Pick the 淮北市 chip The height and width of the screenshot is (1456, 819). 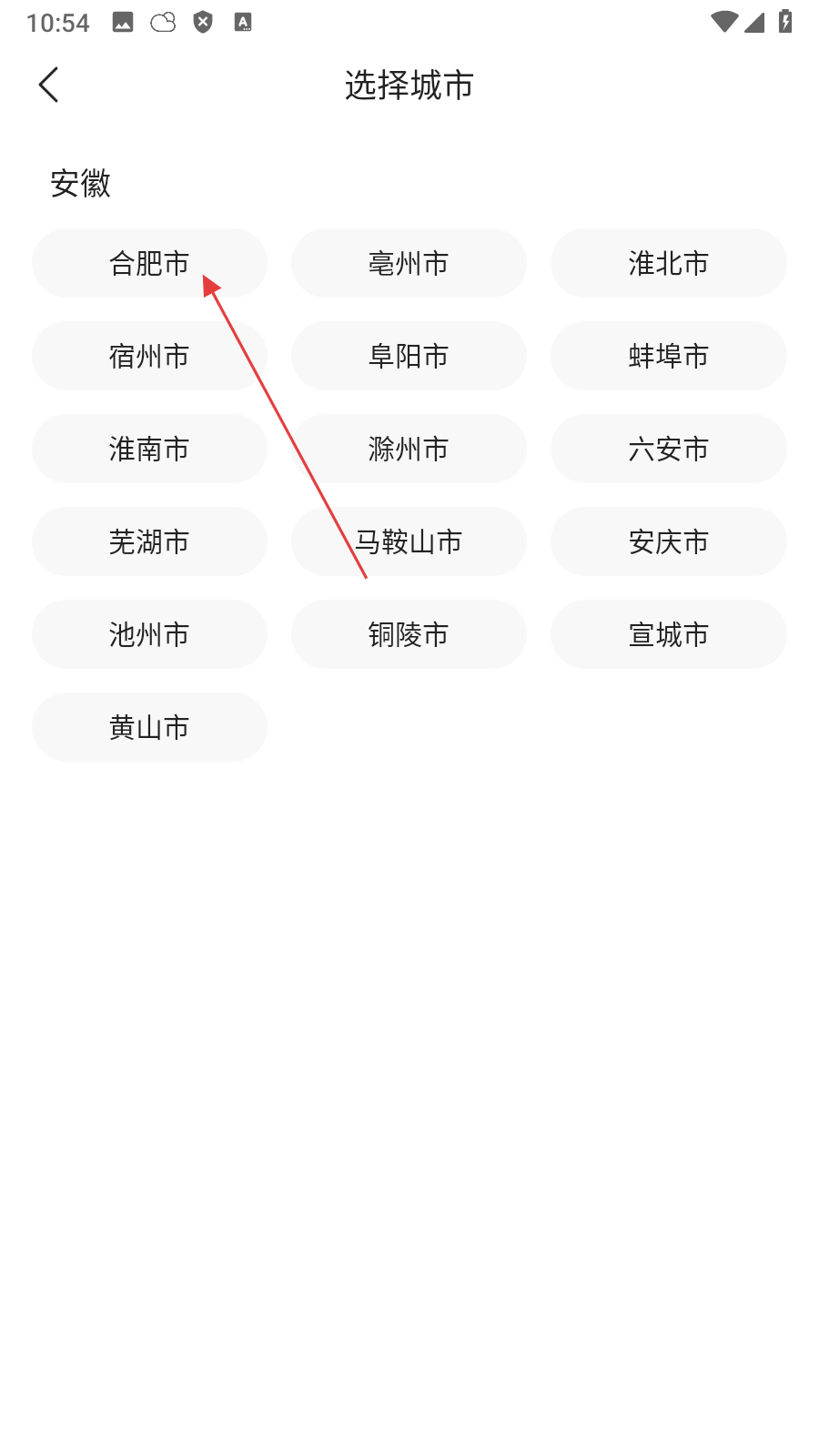[668, 263]
